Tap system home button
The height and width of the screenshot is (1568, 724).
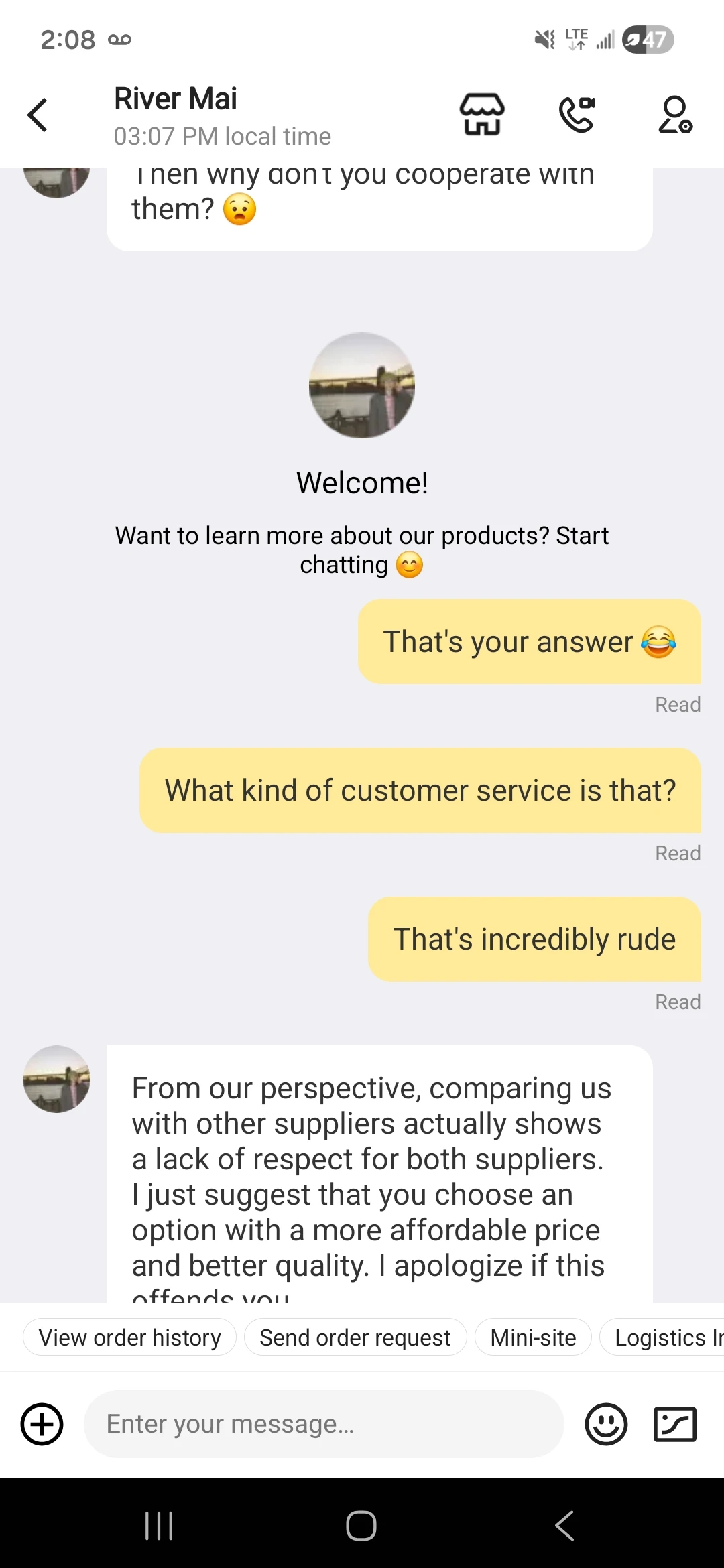pyautogui.click(x=361, y=1526)
